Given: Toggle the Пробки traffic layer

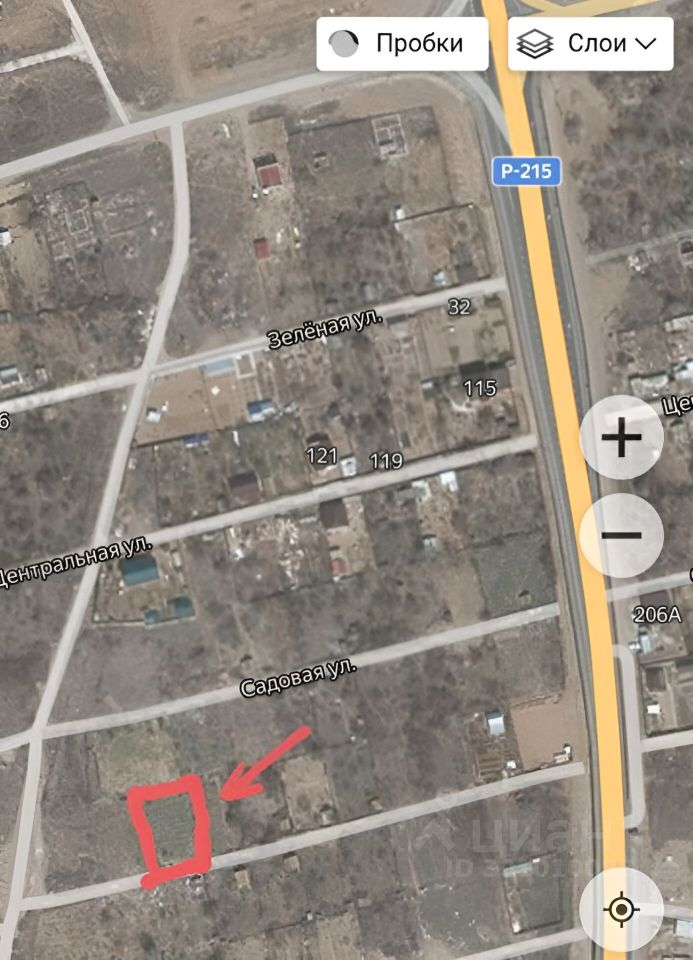Looking at the screenshot, I should [402, 43].
